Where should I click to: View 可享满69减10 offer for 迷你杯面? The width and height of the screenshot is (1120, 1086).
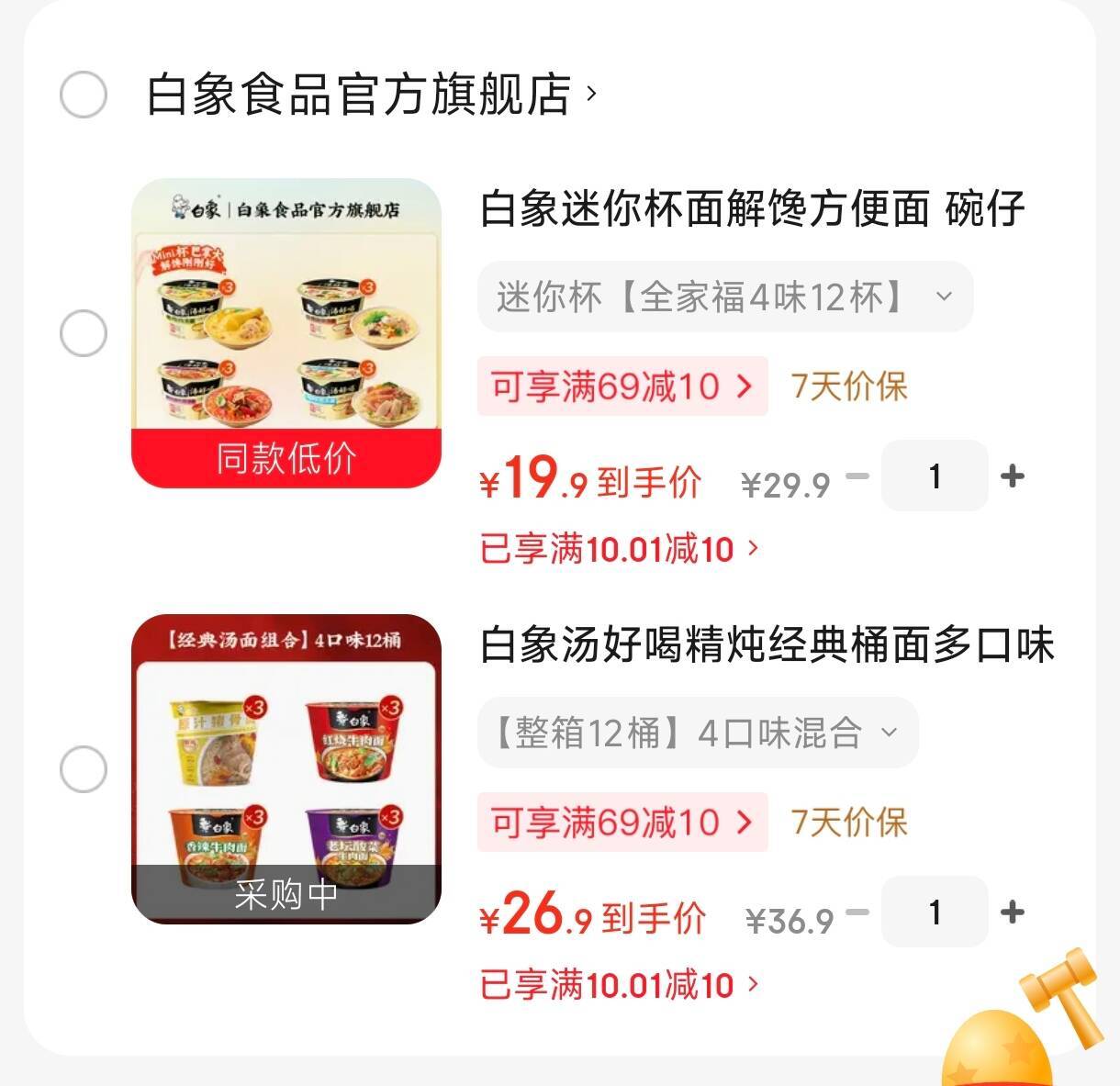point(622,386)
